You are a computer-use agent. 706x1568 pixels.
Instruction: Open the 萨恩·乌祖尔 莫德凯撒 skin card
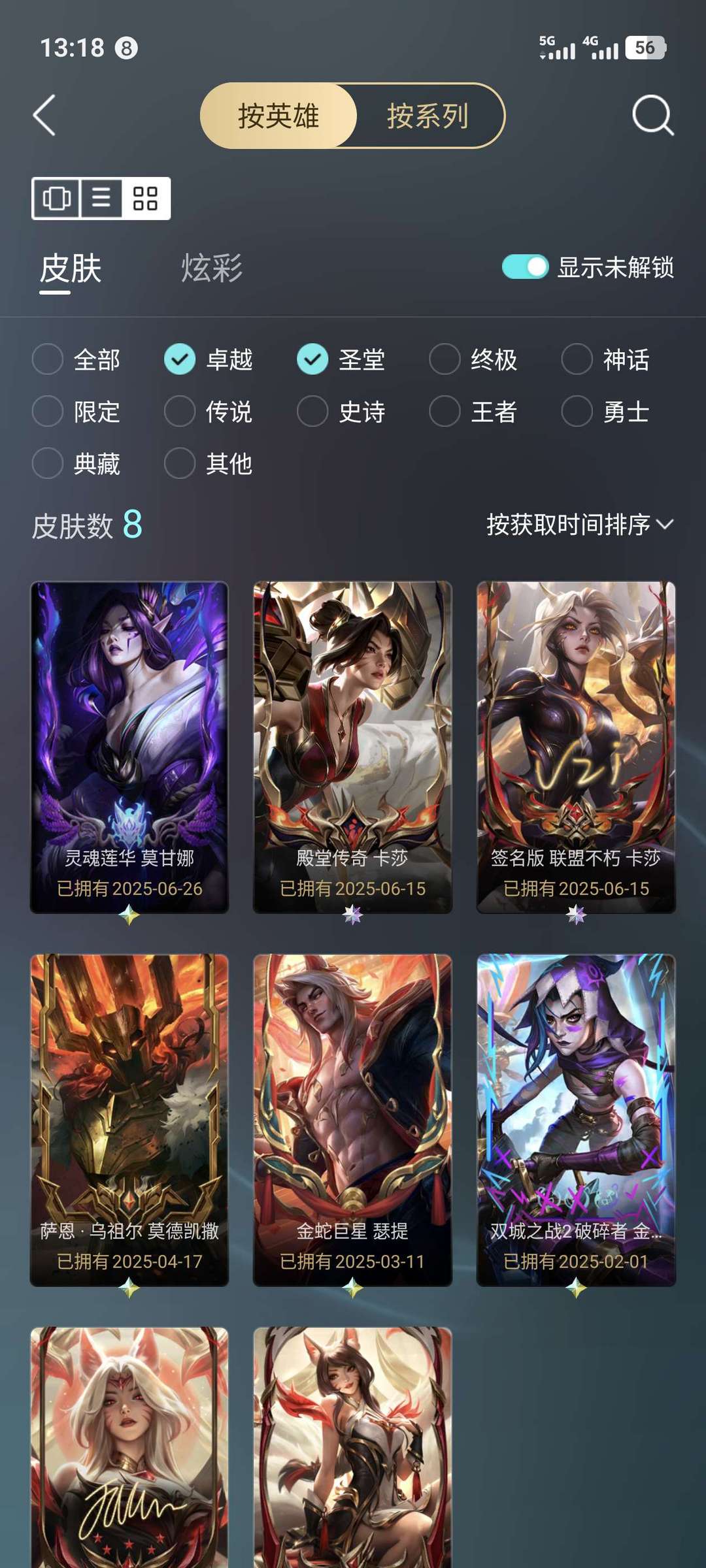click(129, 1119)
